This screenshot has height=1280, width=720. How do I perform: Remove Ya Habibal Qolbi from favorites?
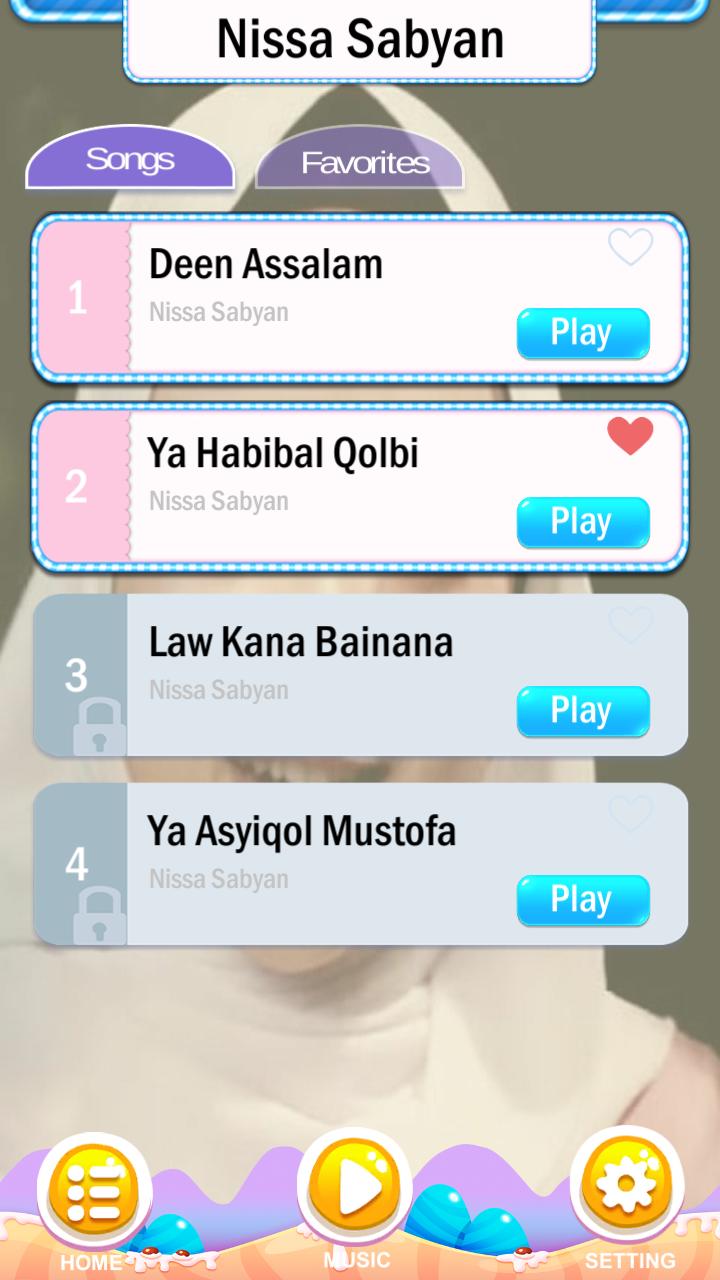coord(630,436)
